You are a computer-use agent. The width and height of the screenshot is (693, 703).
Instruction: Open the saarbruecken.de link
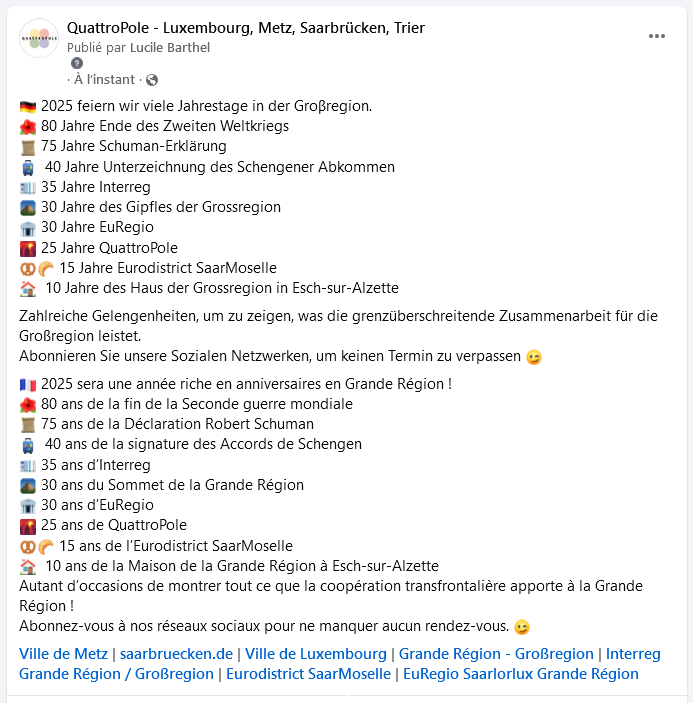[x=176, y=654]
